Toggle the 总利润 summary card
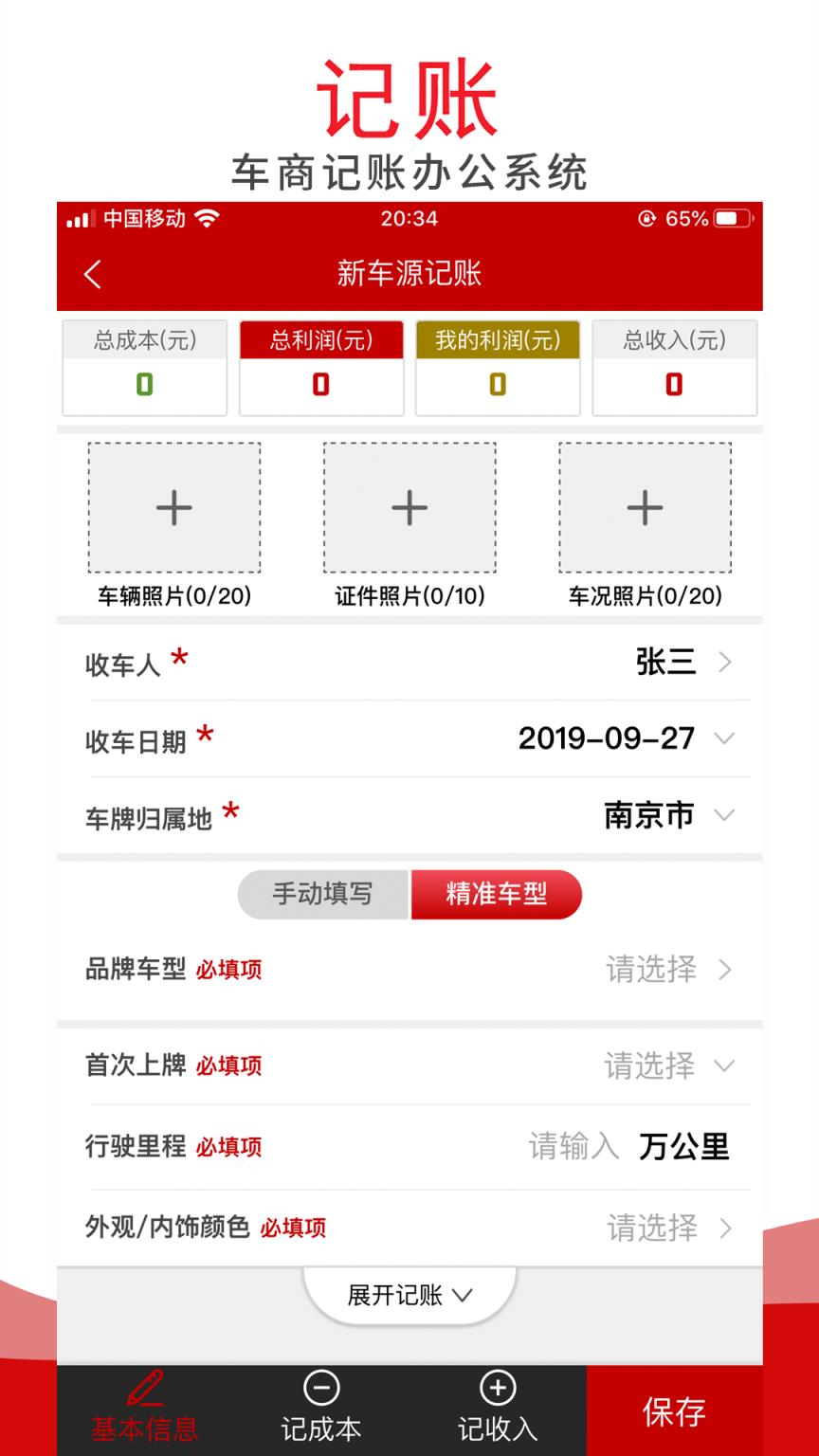The image size is (819, 1456). point(320,369)
